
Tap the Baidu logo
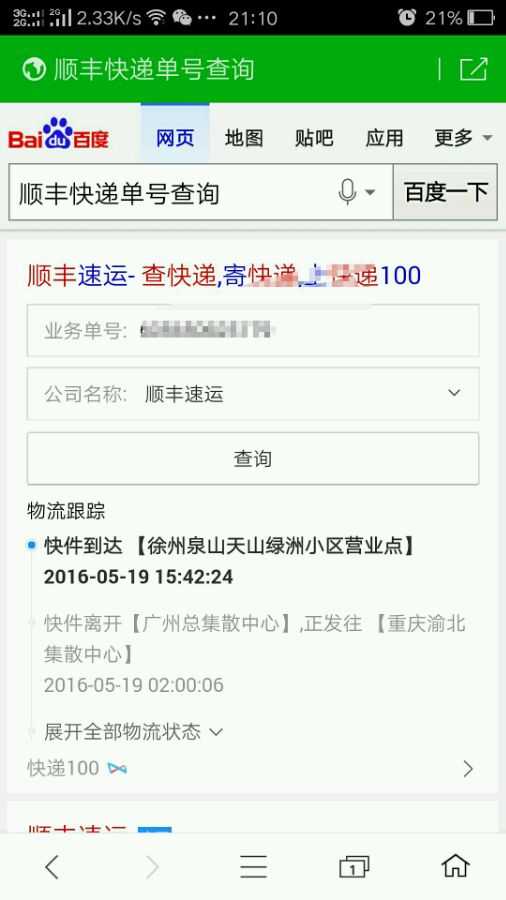click(59, 134)
